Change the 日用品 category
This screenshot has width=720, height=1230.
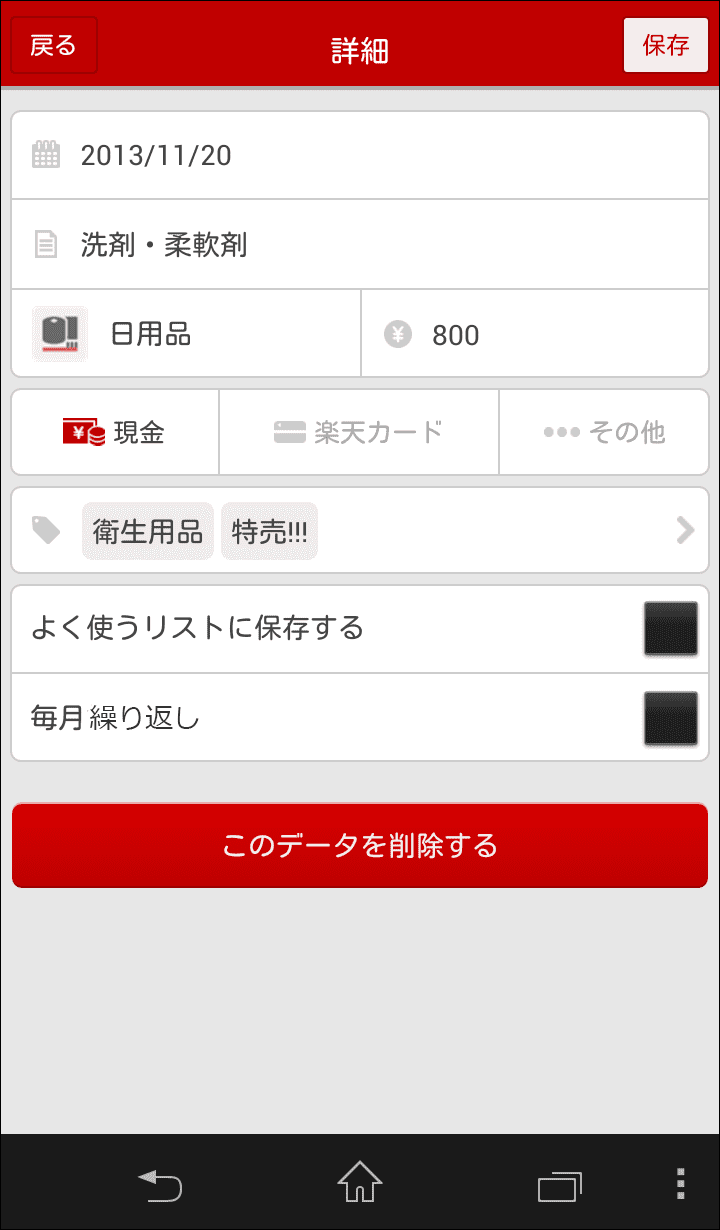click(x=185, y=334)
